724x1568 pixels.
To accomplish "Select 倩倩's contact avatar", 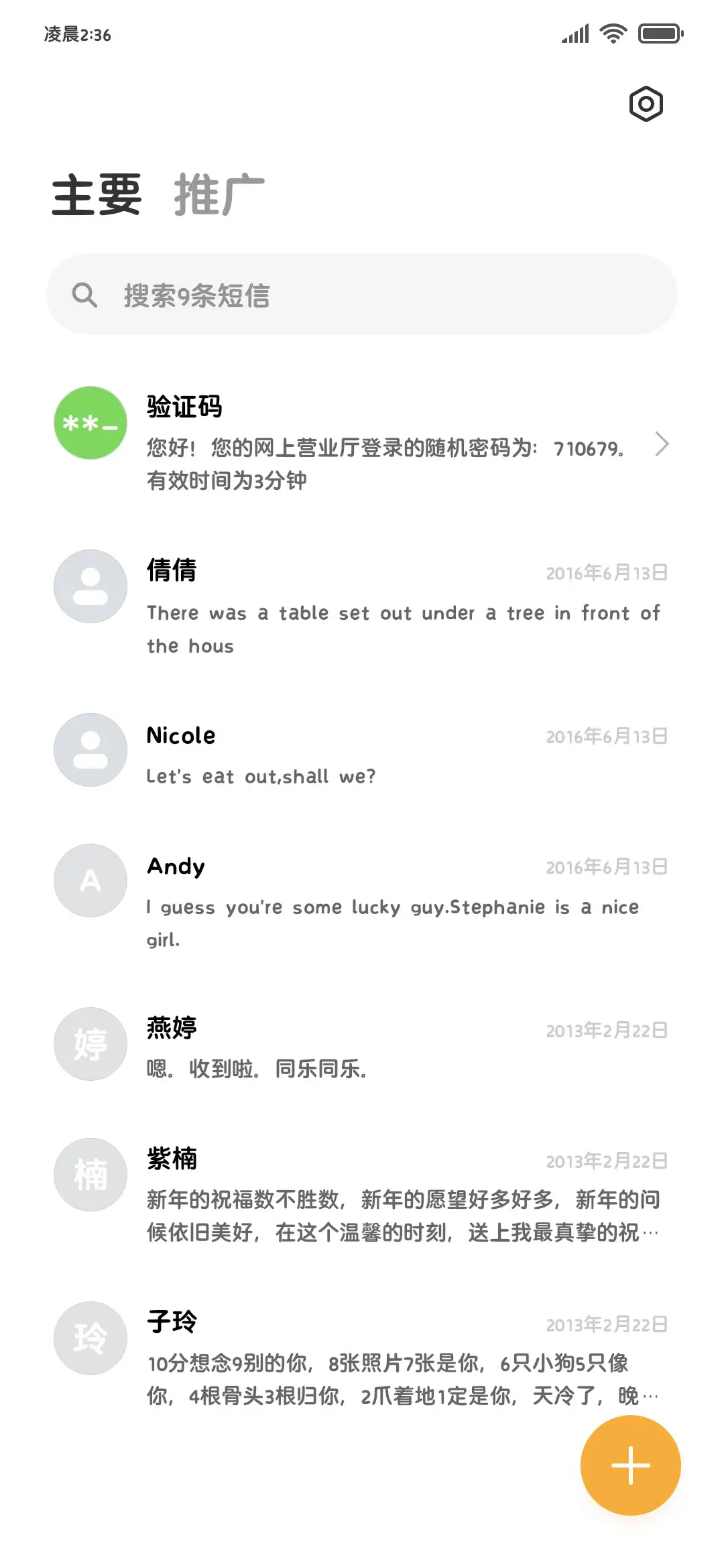I will coord(90,586).
